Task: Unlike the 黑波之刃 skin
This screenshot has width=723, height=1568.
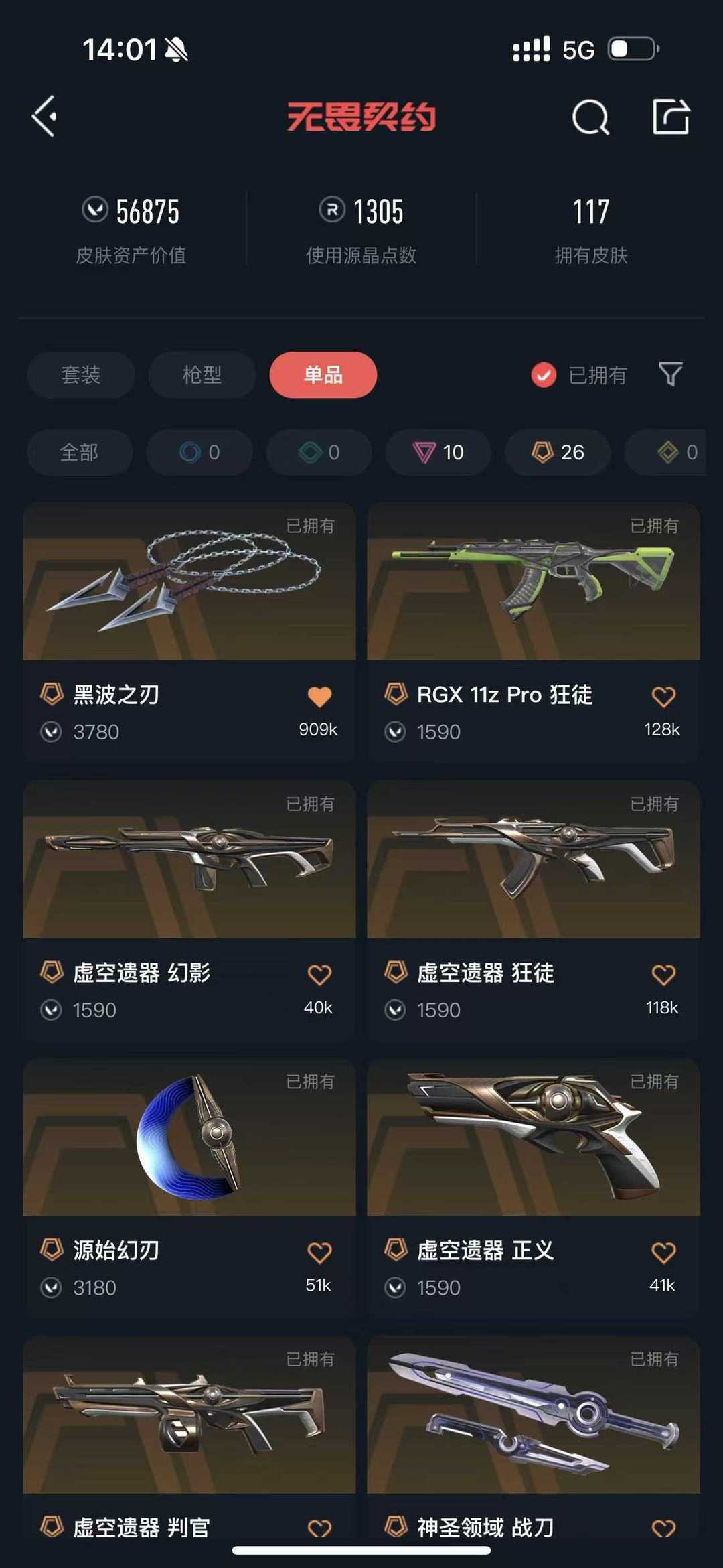Action: coord(319,697)
